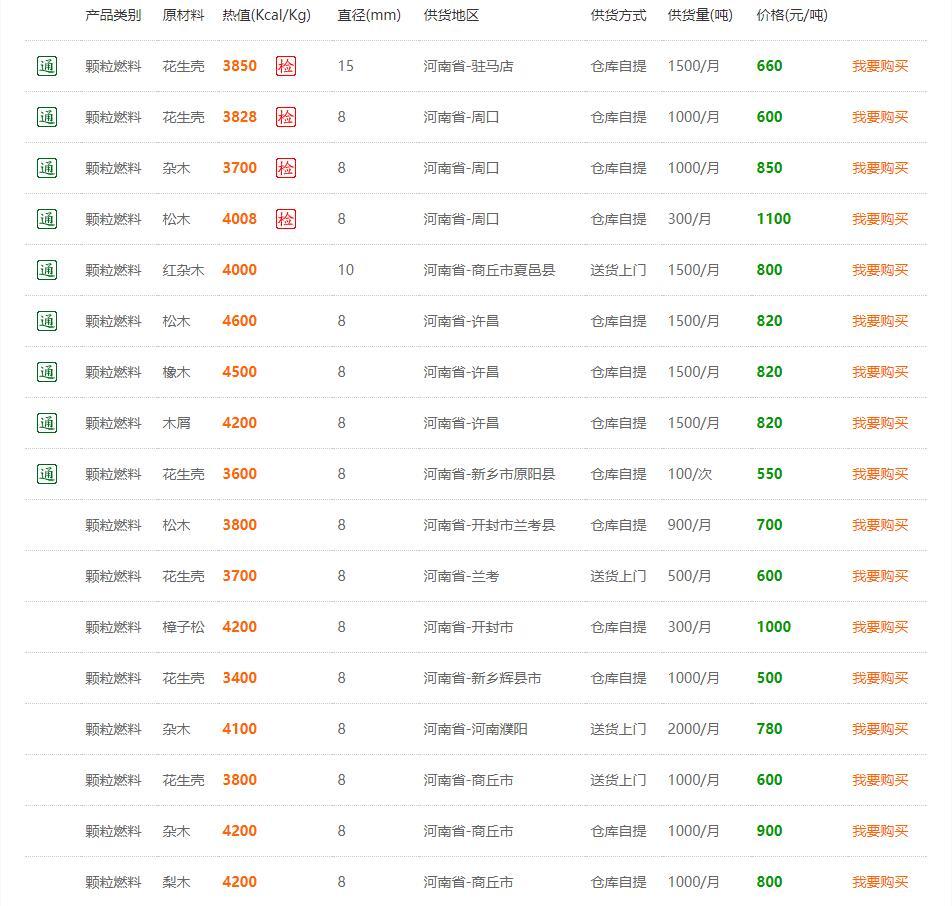
Task: Buy 花生壳 from 新乡辉县市 at 500
Action: pos(880,678)
